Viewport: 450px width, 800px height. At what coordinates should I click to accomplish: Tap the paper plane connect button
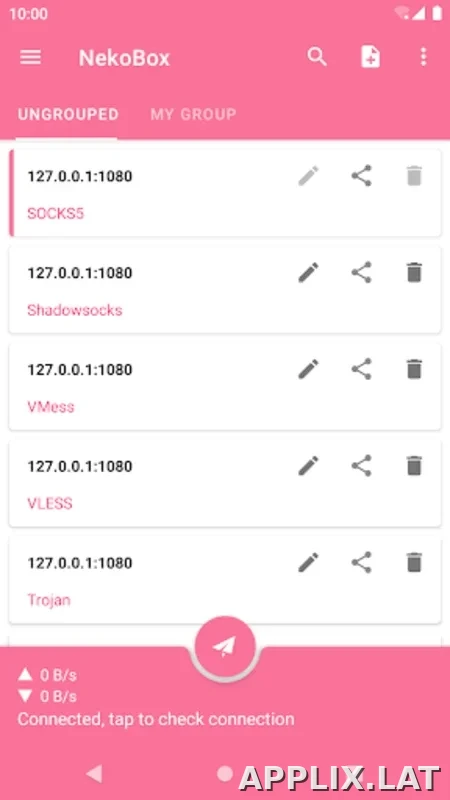[x=225, y=646]
